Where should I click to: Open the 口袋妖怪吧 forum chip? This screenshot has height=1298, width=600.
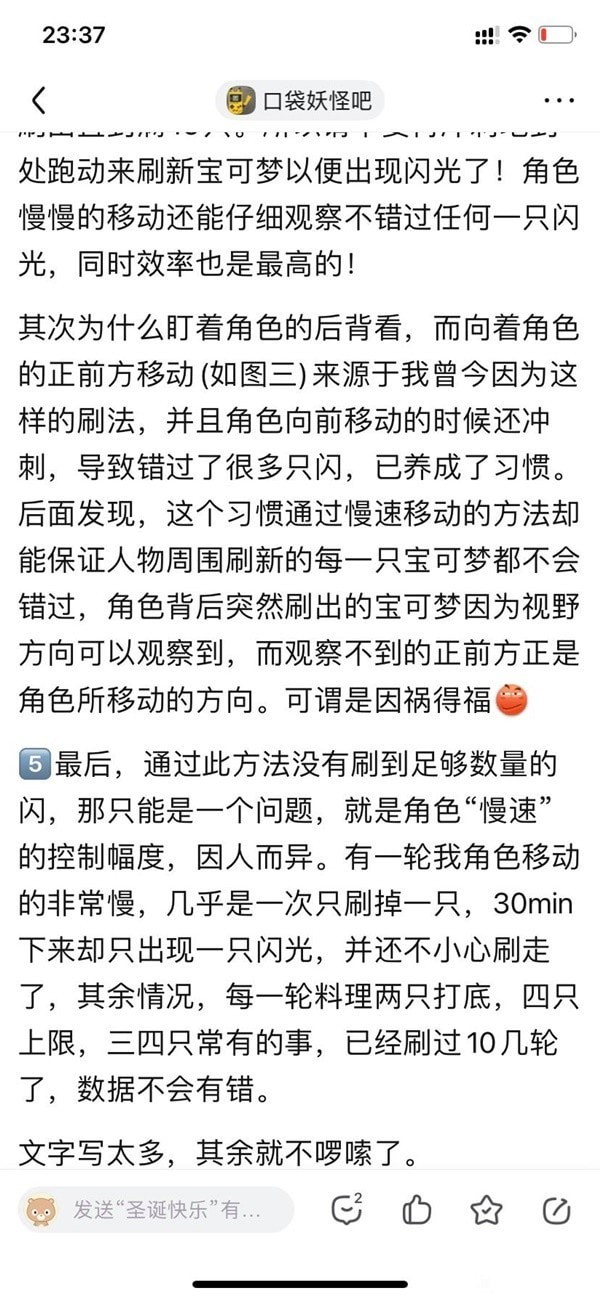[x=300, y=100]
